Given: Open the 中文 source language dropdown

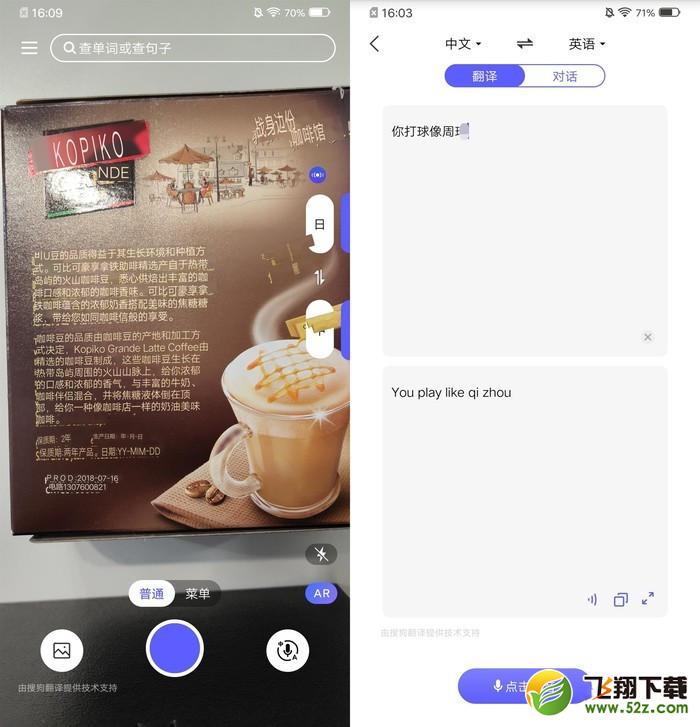Looking at the screenshot, I should coord(463,44).
